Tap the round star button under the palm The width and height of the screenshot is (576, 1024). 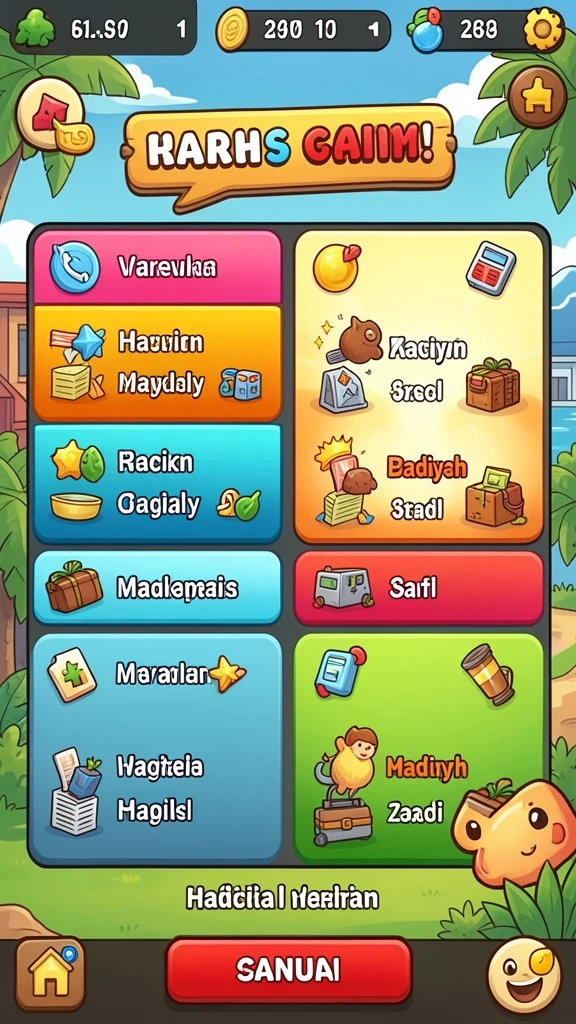(537, 96)
